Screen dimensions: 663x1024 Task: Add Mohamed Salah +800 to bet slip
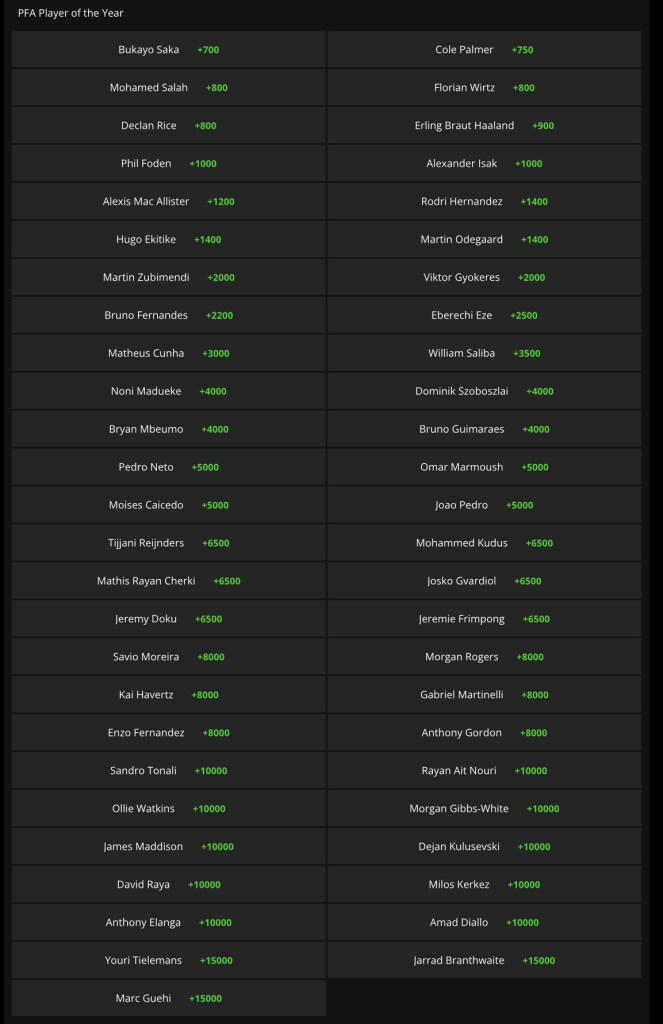[x=168, y=87]
